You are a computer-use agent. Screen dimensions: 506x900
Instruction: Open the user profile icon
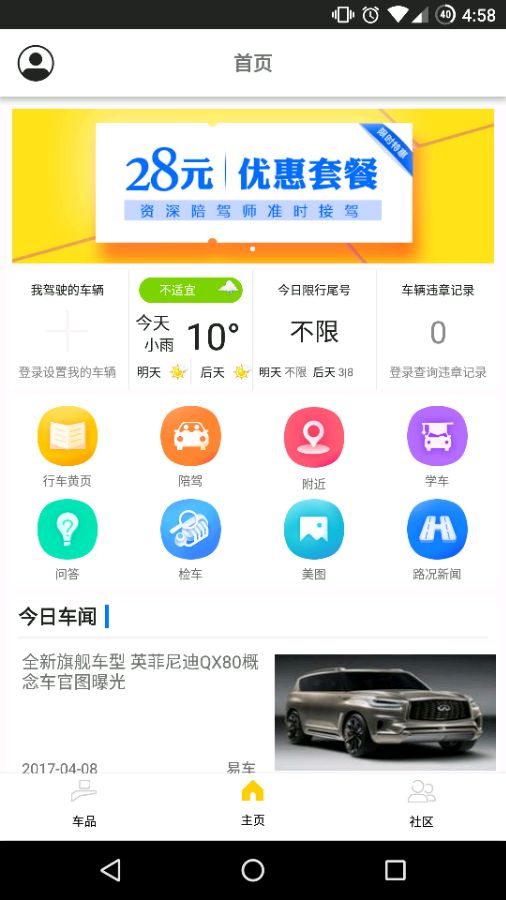(x=36, y=63)
